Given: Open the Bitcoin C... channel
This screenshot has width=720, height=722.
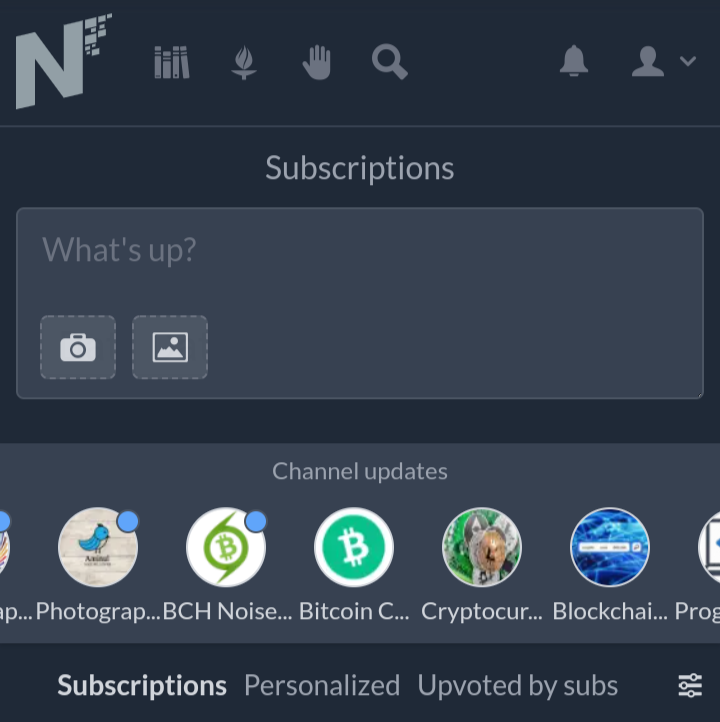Looking at the screenshot, I should (354, 565).
